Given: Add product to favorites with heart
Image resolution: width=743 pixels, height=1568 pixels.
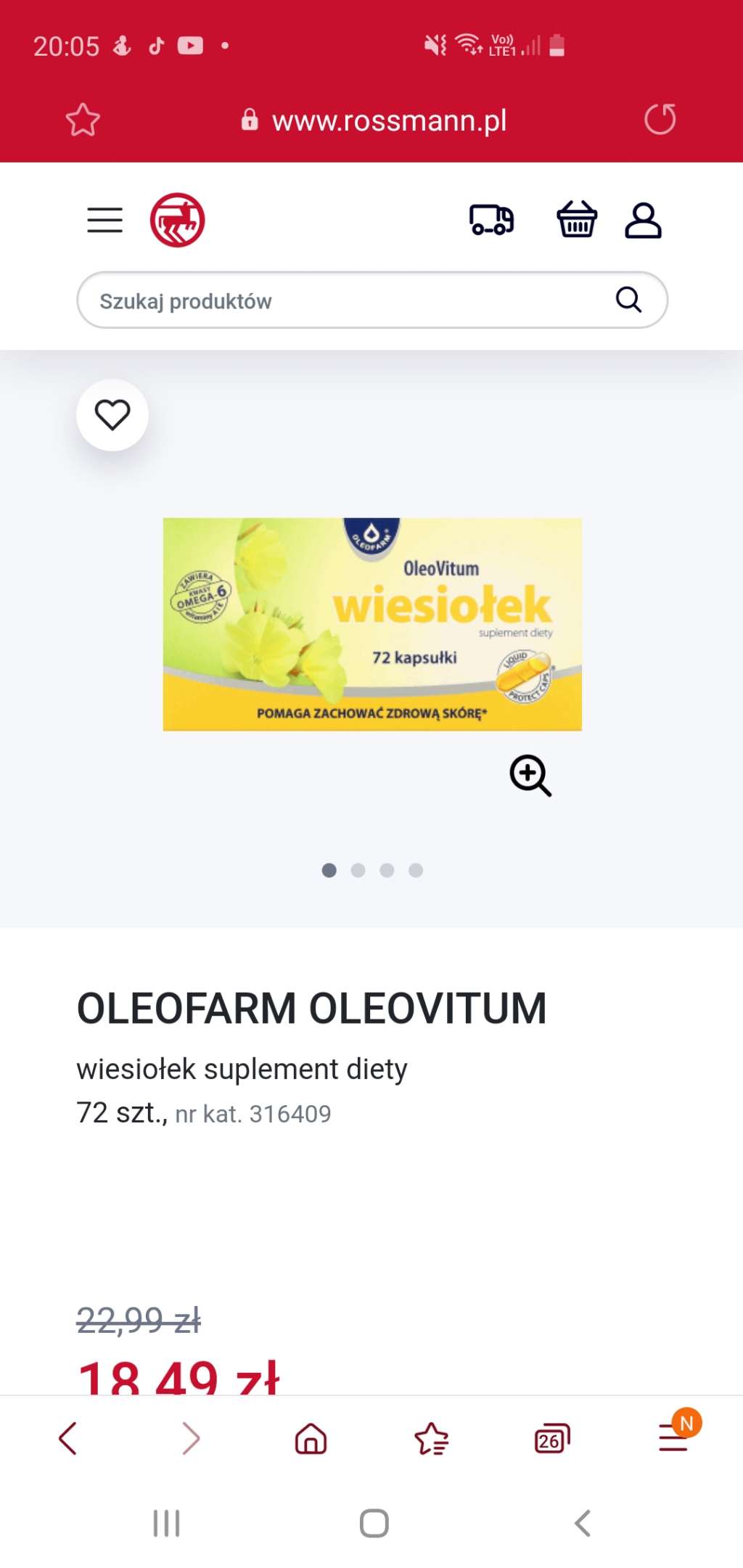Looking at the screenshot, I should (x=112, y=415).
